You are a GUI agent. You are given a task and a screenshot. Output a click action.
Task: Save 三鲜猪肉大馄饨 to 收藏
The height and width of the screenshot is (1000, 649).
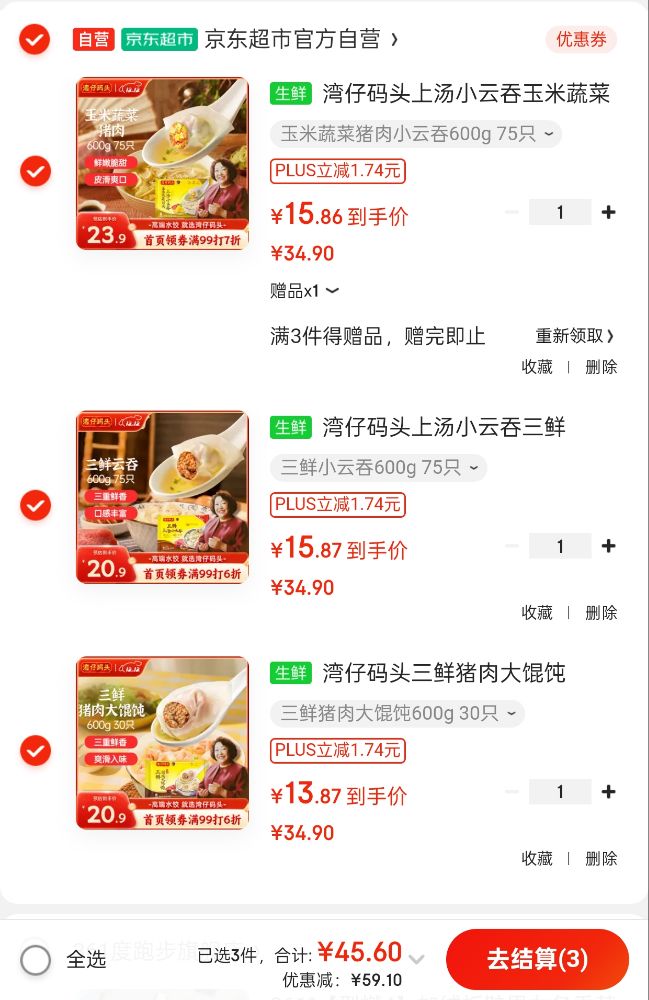point(537,858)
